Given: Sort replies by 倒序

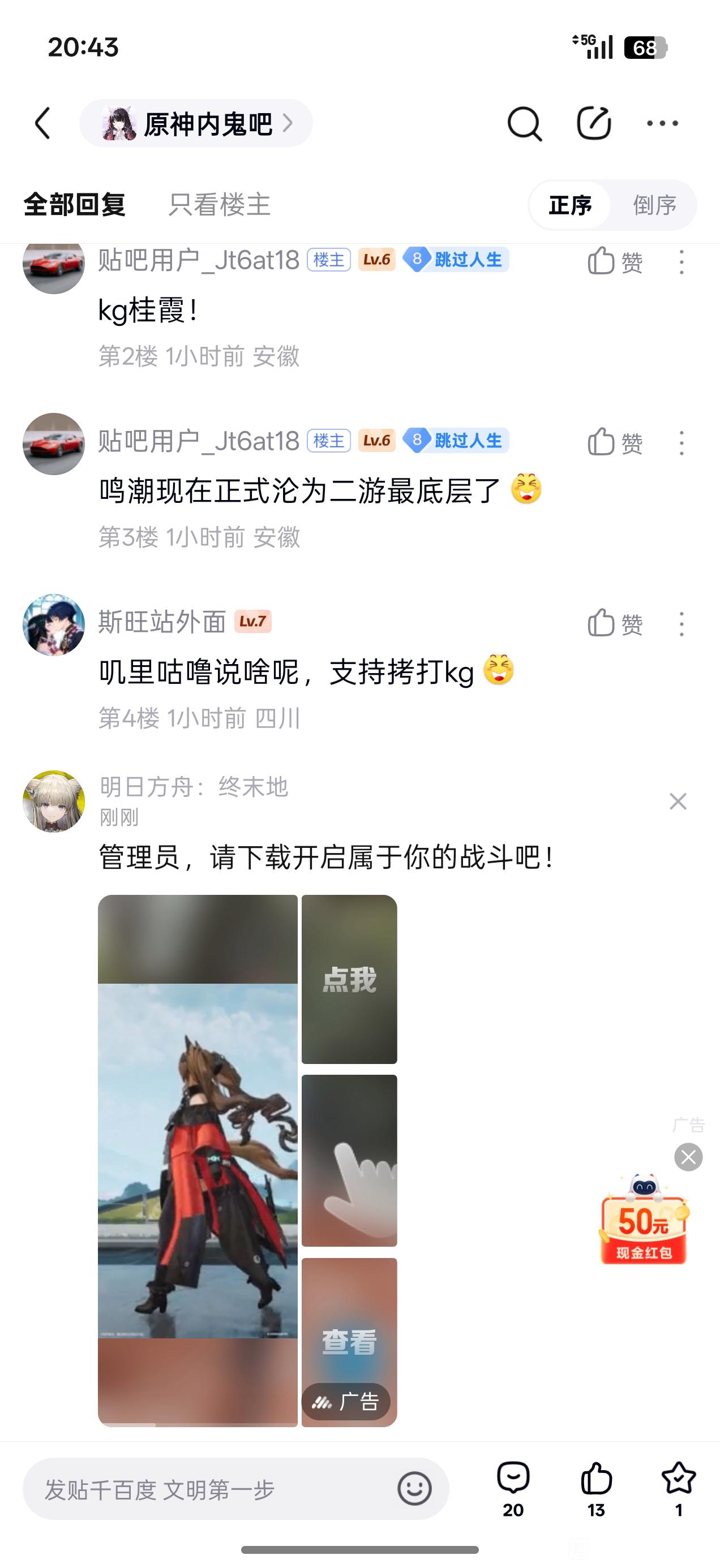Looking at the screenshot, I should (x=654, y=205).
